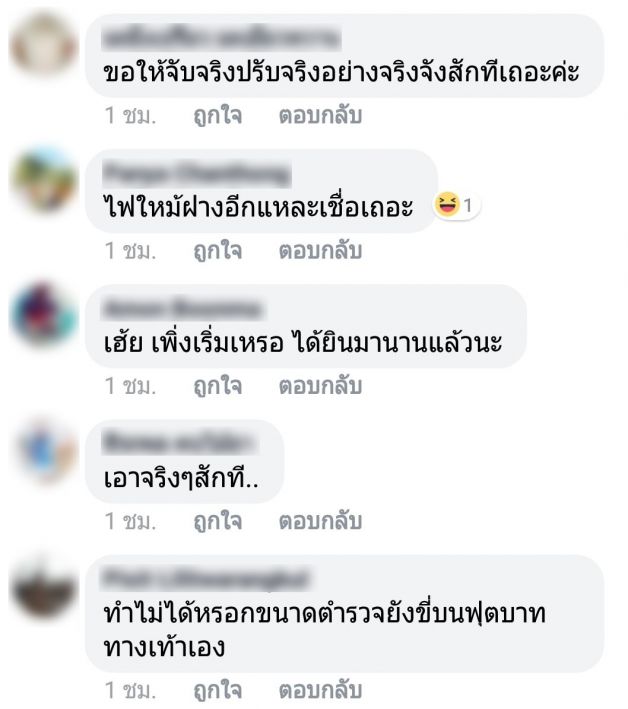Open the avatar of the 'เอาจริงๆสักที..' commenter

pos(43,452)
